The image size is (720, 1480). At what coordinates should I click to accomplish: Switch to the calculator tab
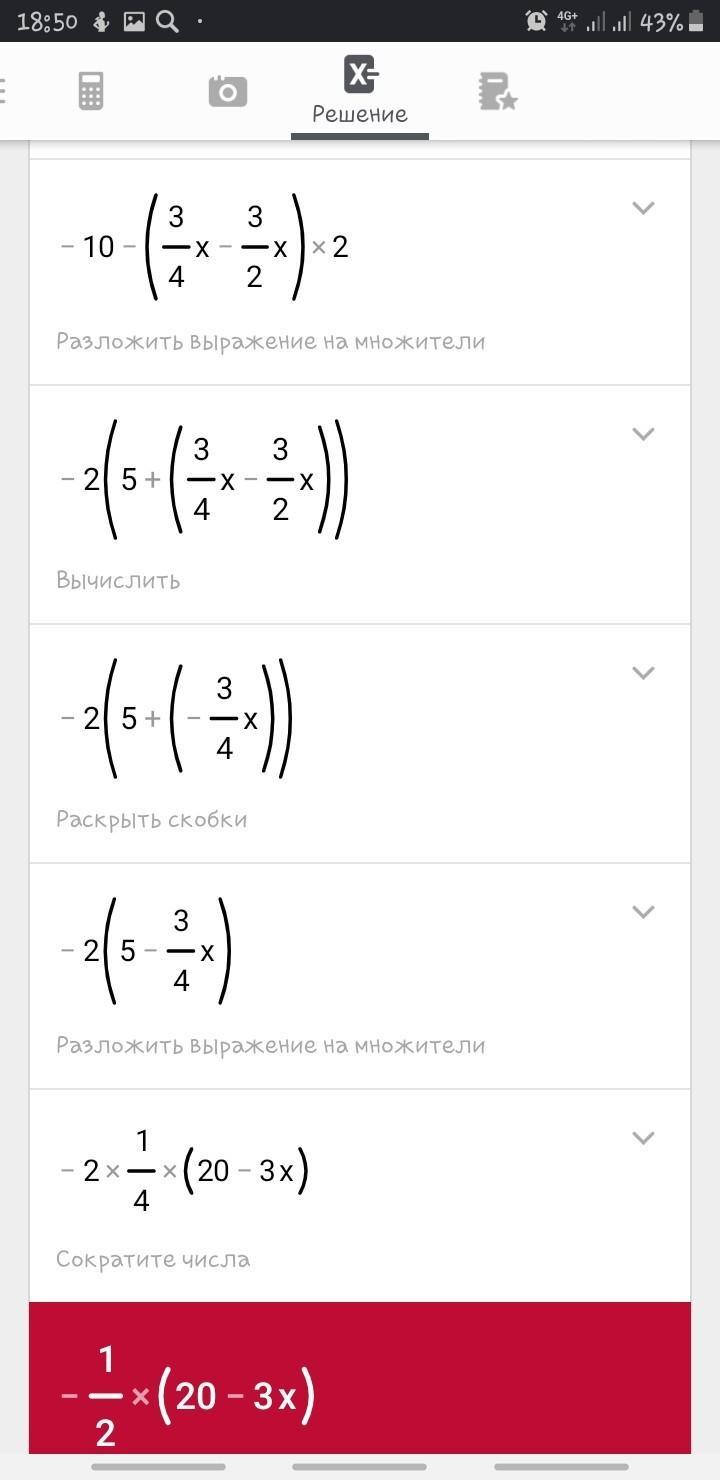click(x=91, y=92)
